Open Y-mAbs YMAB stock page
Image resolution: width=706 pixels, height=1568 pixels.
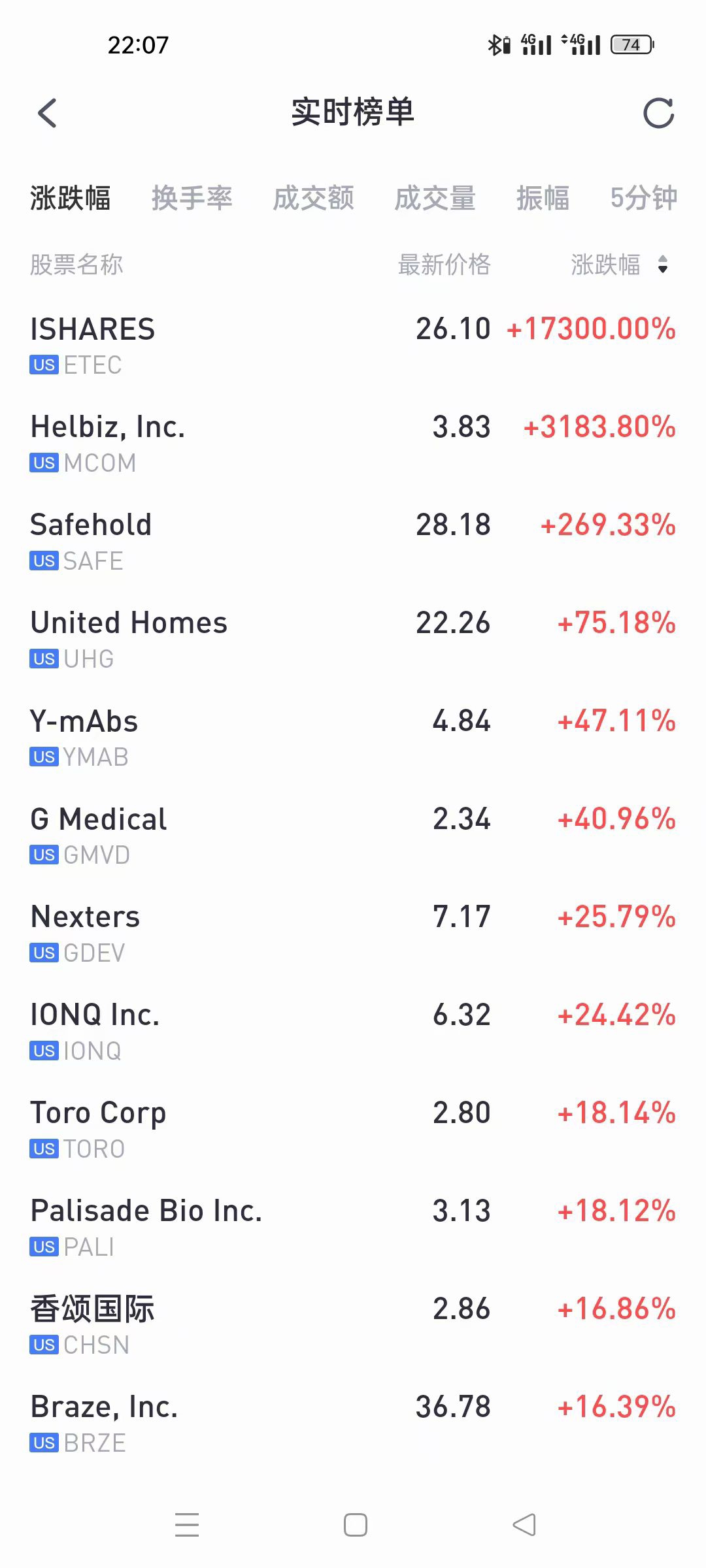[x=353, y=737]
